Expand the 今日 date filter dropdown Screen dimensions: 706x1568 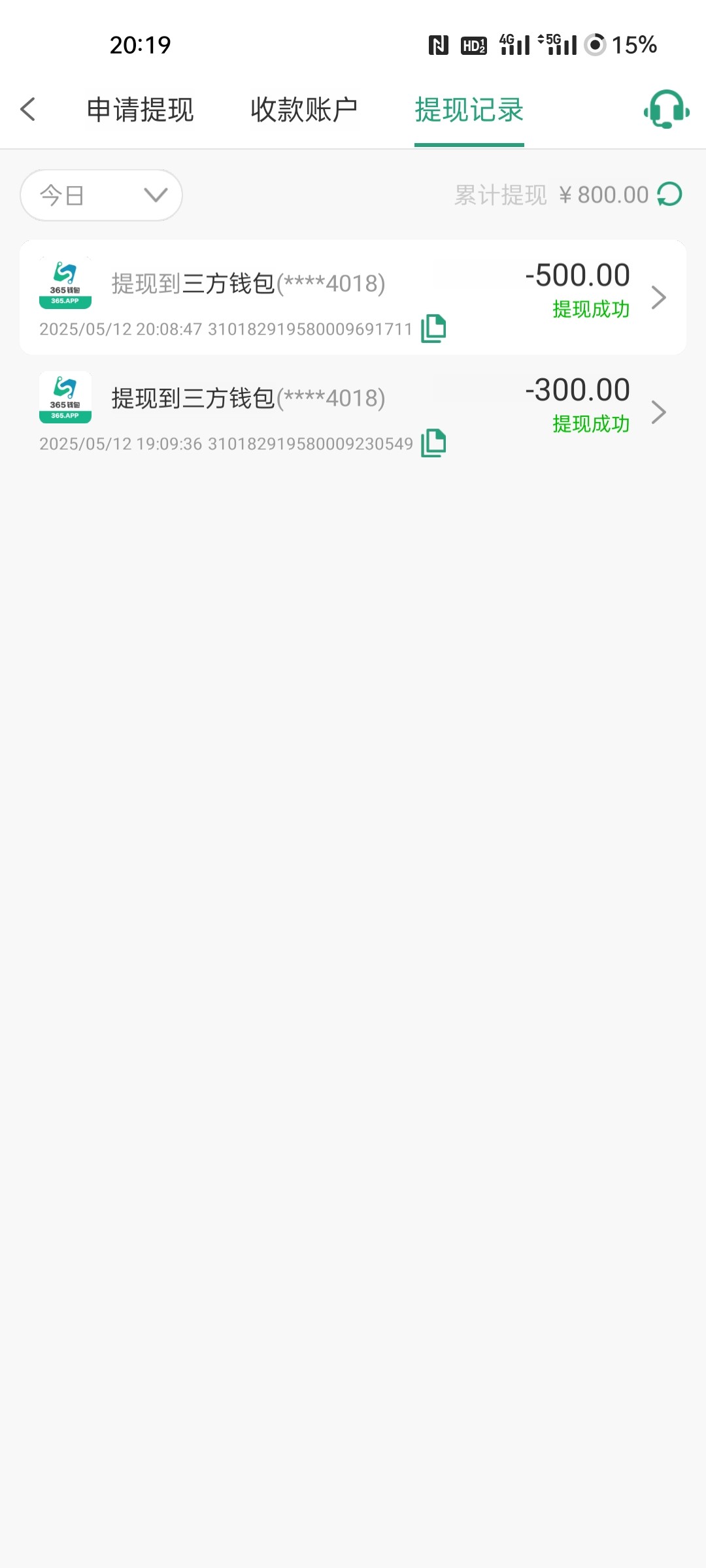click(101, 195)
